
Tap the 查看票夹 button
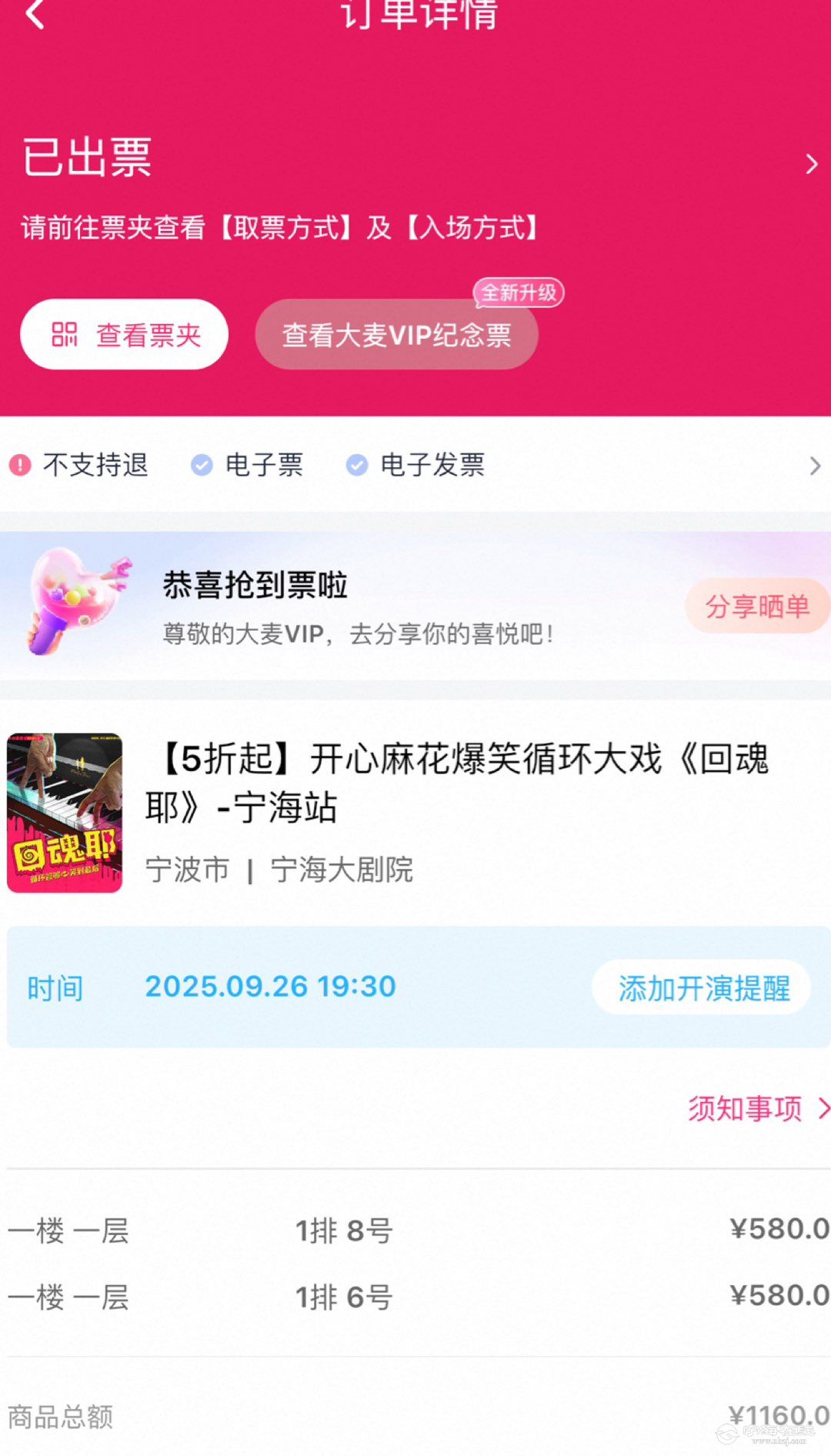tap(125, 335)
